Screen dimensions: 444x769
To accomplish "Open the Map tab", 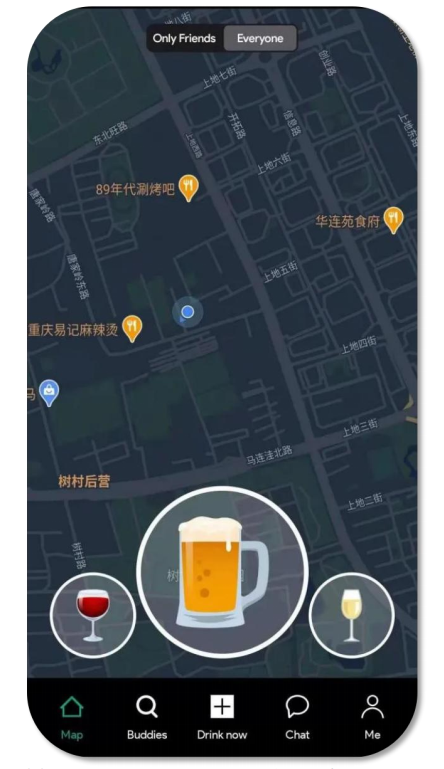I will 72,718.
